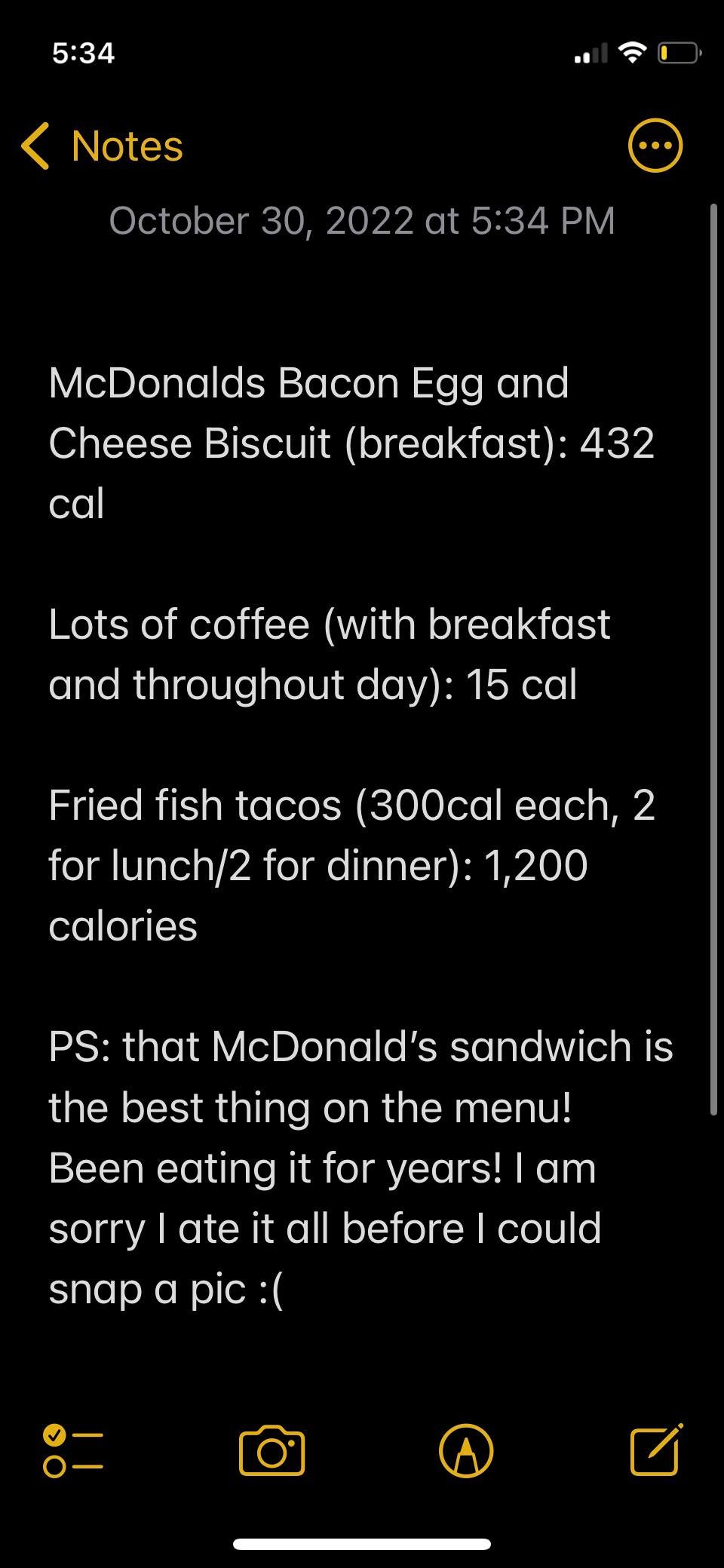The height and width of the screenshot is (1568, 724).
Task: Go back to the Notes list
Action: [x=103, y=146]
